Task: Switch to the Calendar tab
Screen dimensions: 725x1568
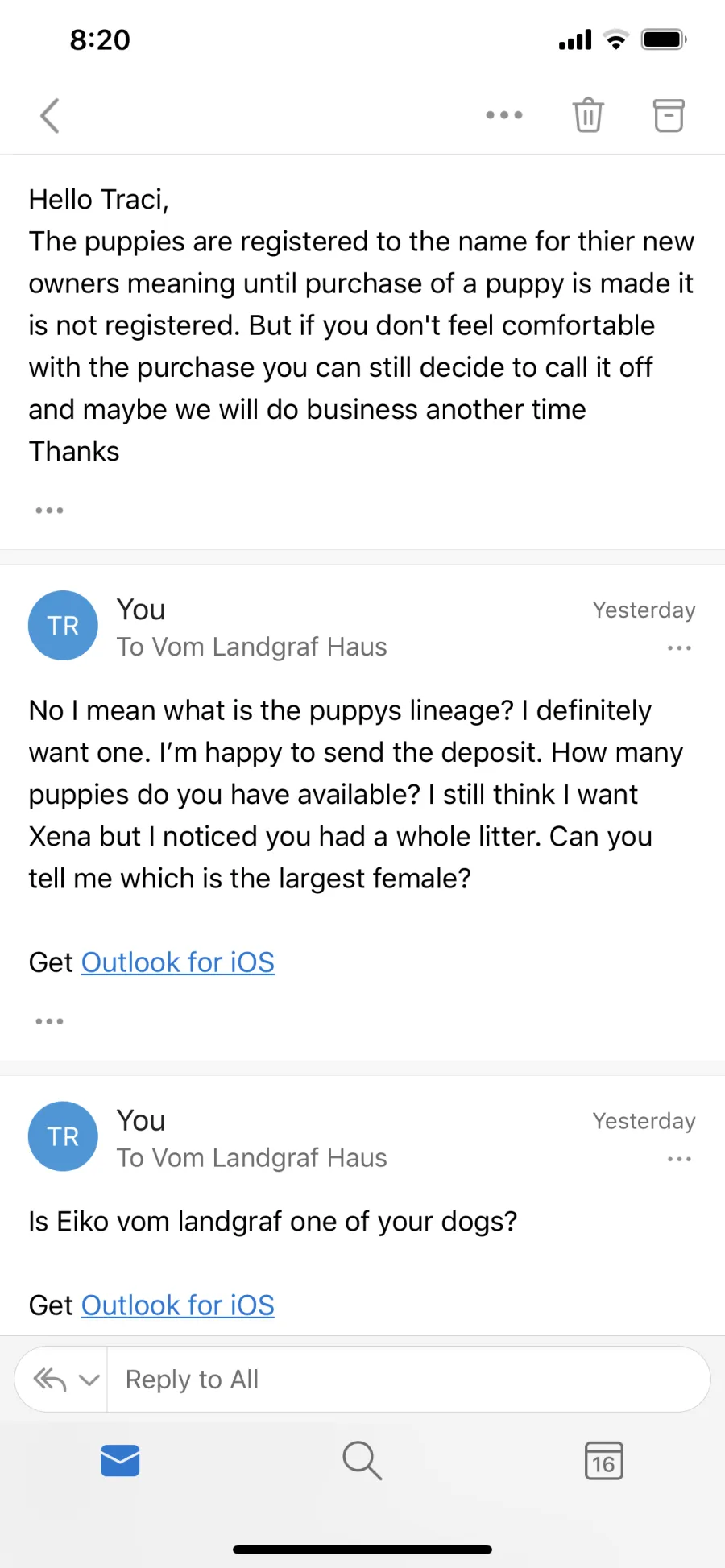Action: tap(603, 1461)
